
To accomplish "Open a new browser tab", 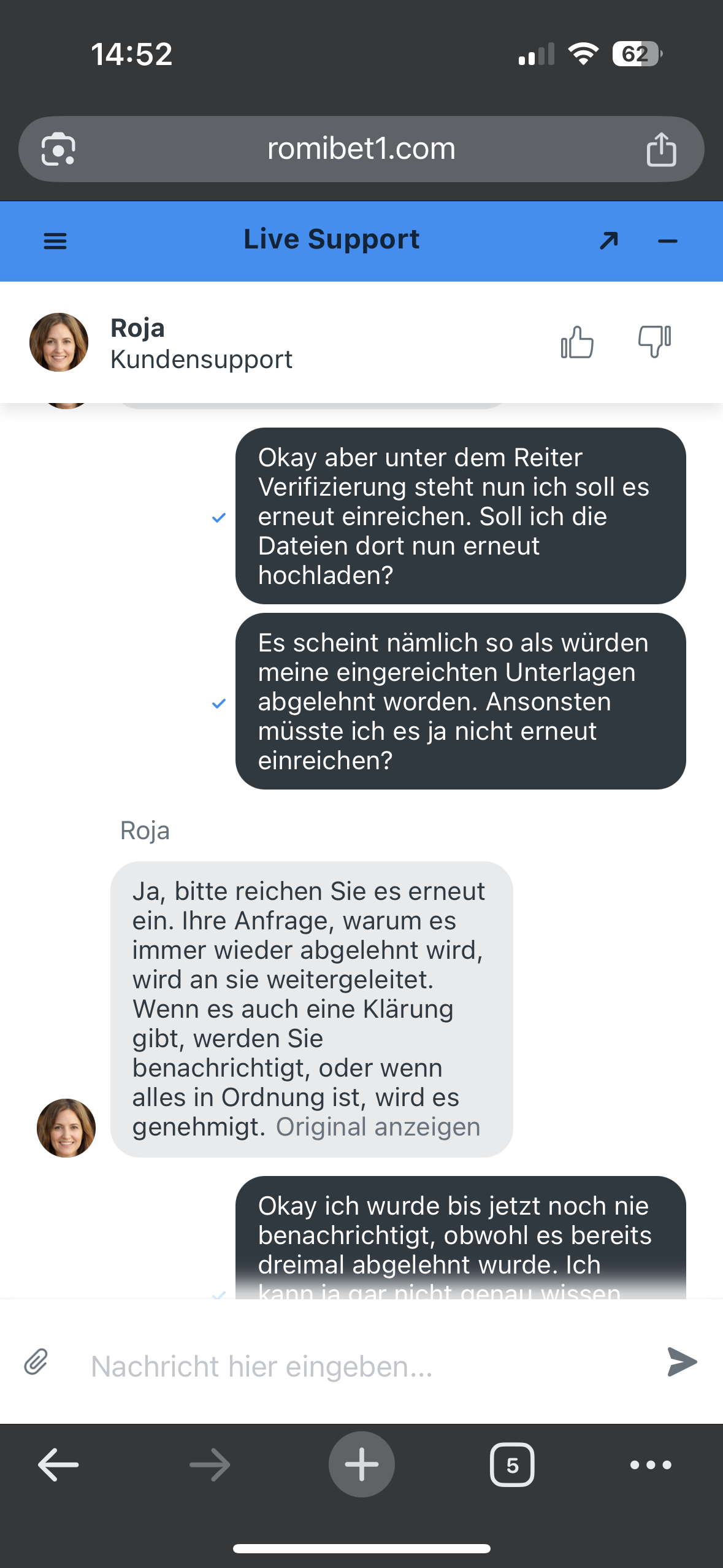I will coord(361,1464).
